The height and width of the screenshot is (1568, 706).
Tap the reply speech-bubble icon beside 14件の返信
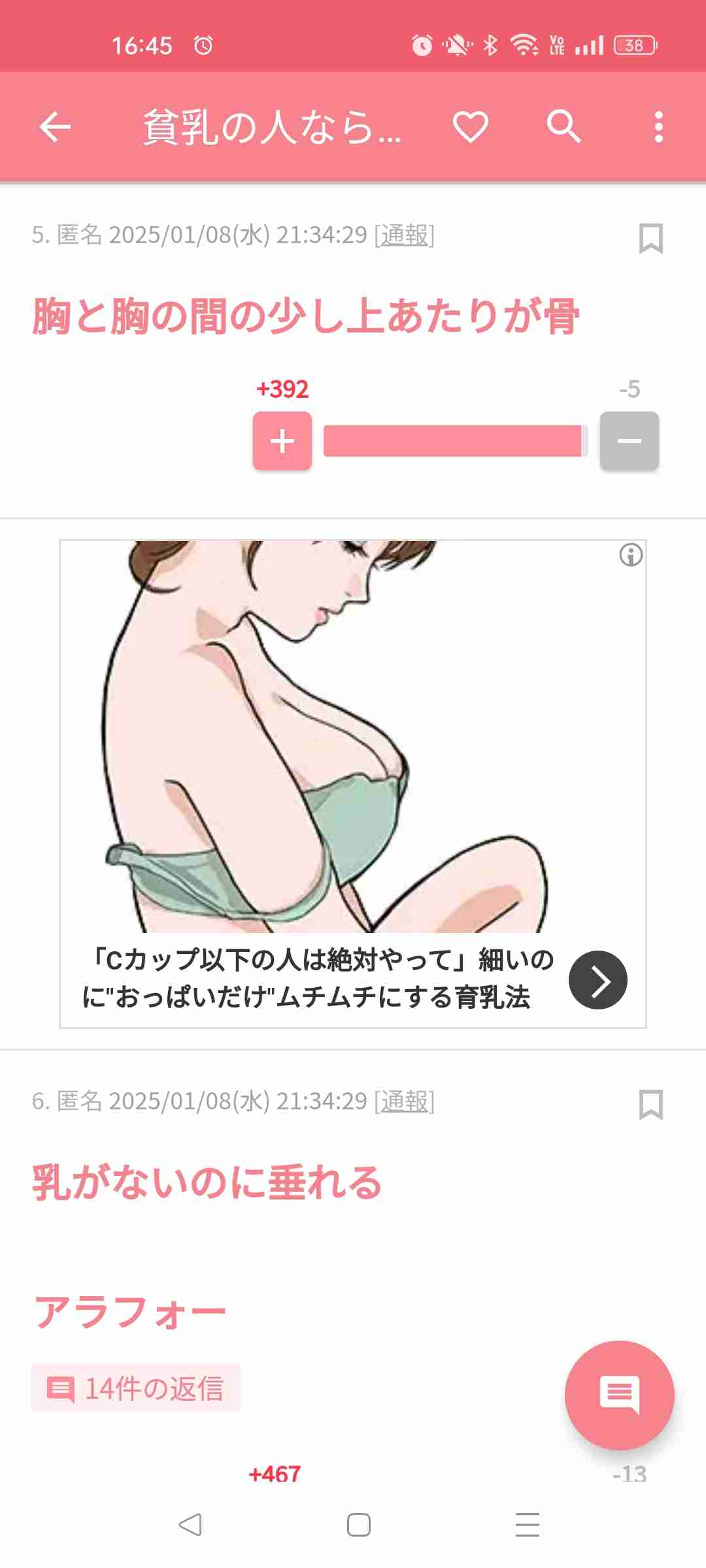point(62,1390)
